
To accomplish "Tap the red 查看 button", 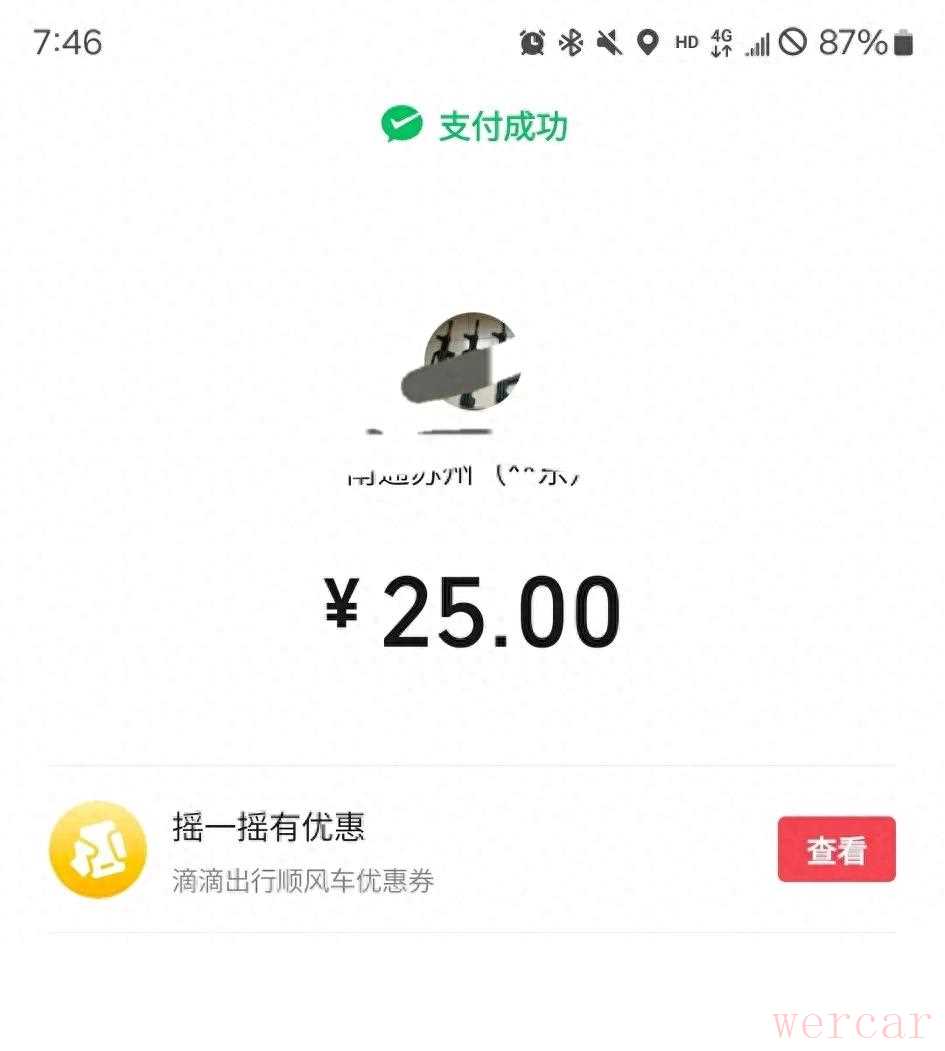I will (x=836, y=850).
